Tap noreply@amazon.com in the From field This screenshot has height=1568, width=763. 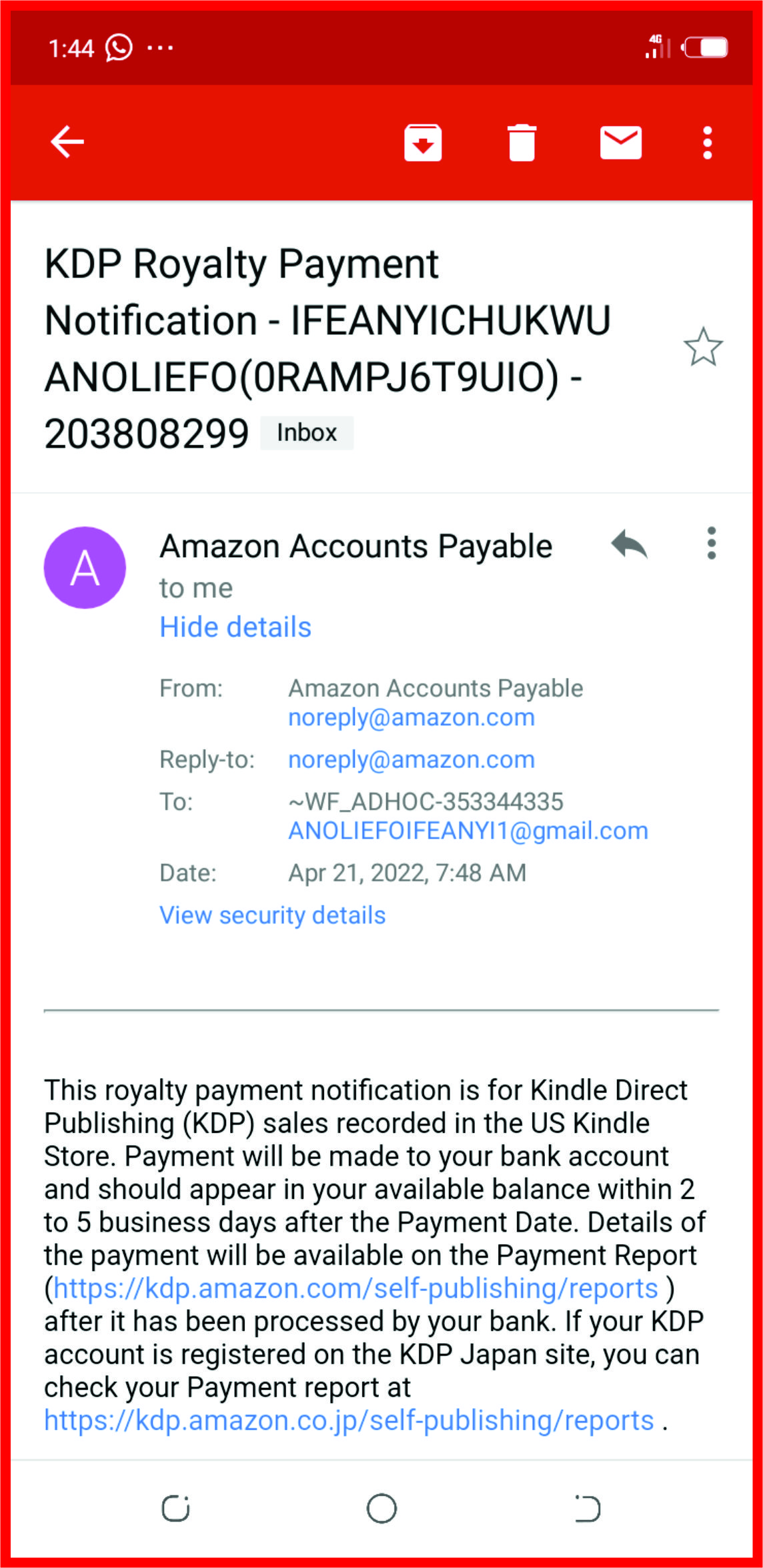coord(411,718)
